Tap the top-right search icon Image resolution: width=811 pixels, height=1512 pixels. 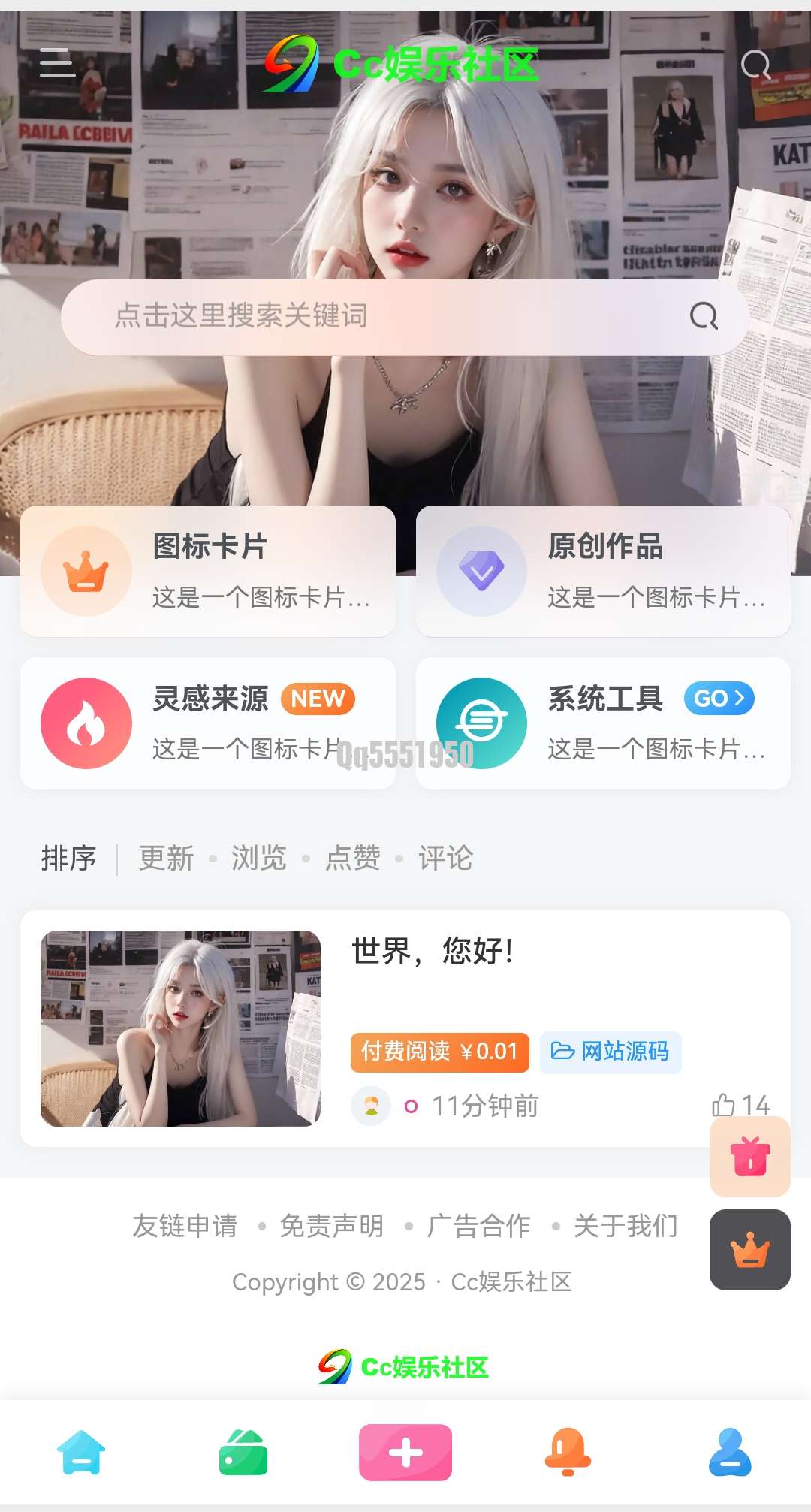coord(755,65)
